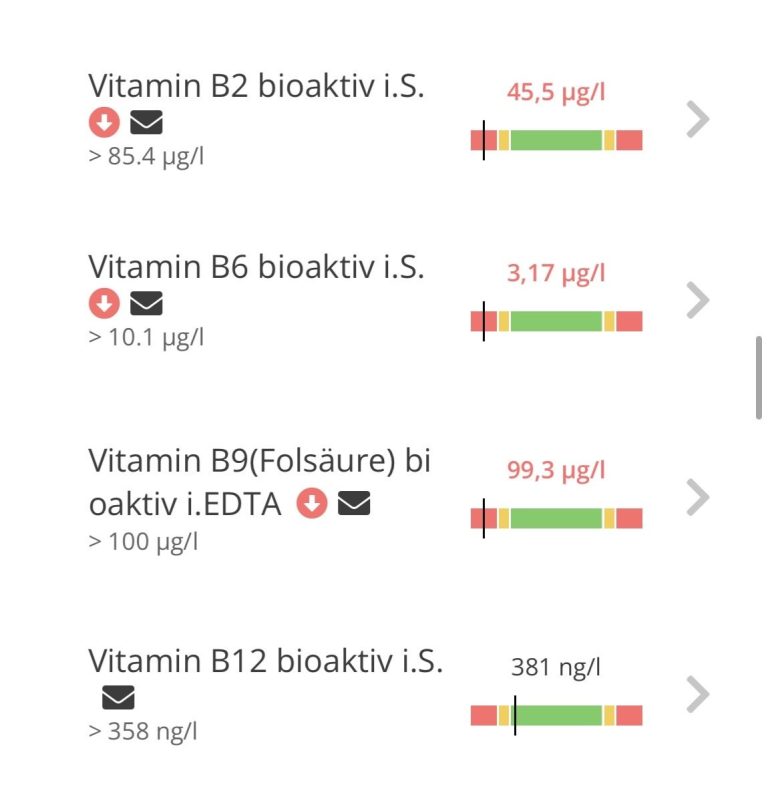Tap the envelope icon under Vitamin B12
768x799 pixels.
pyautogui.click(x=118, y=697)
